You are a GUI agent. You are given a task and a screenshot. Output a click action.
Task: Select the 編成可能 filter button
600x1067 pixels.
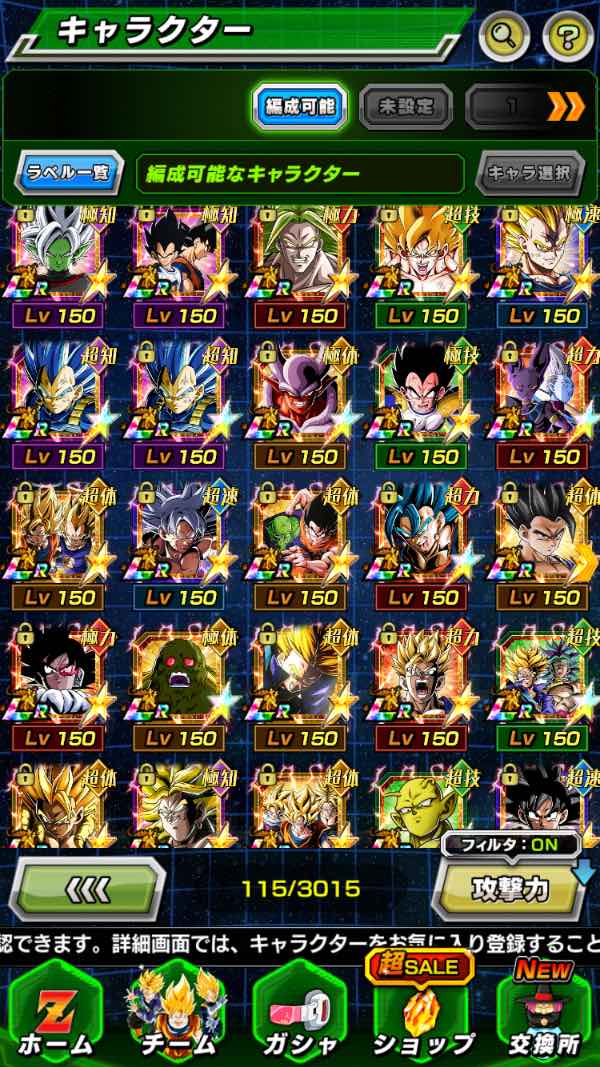(x=299, y=106)
